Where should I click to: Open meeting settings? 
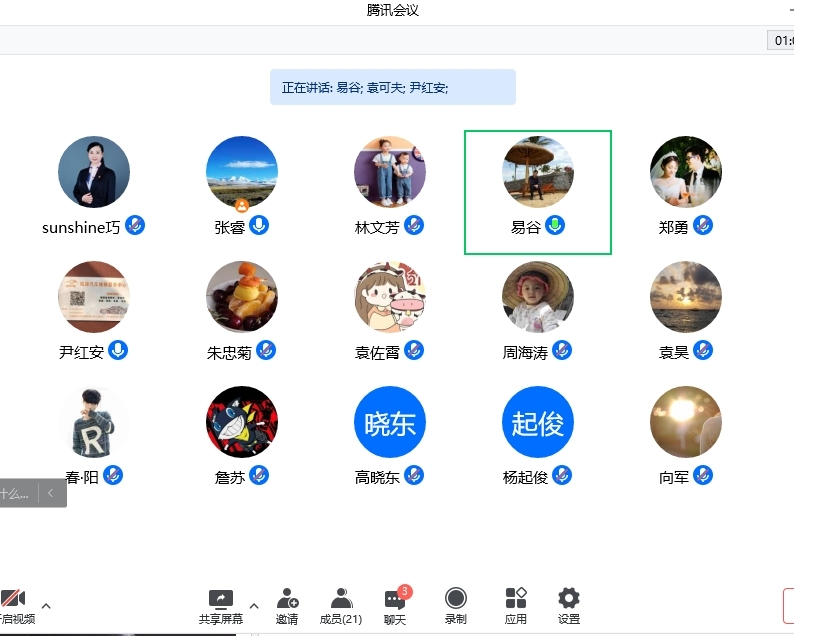point(569,606)
